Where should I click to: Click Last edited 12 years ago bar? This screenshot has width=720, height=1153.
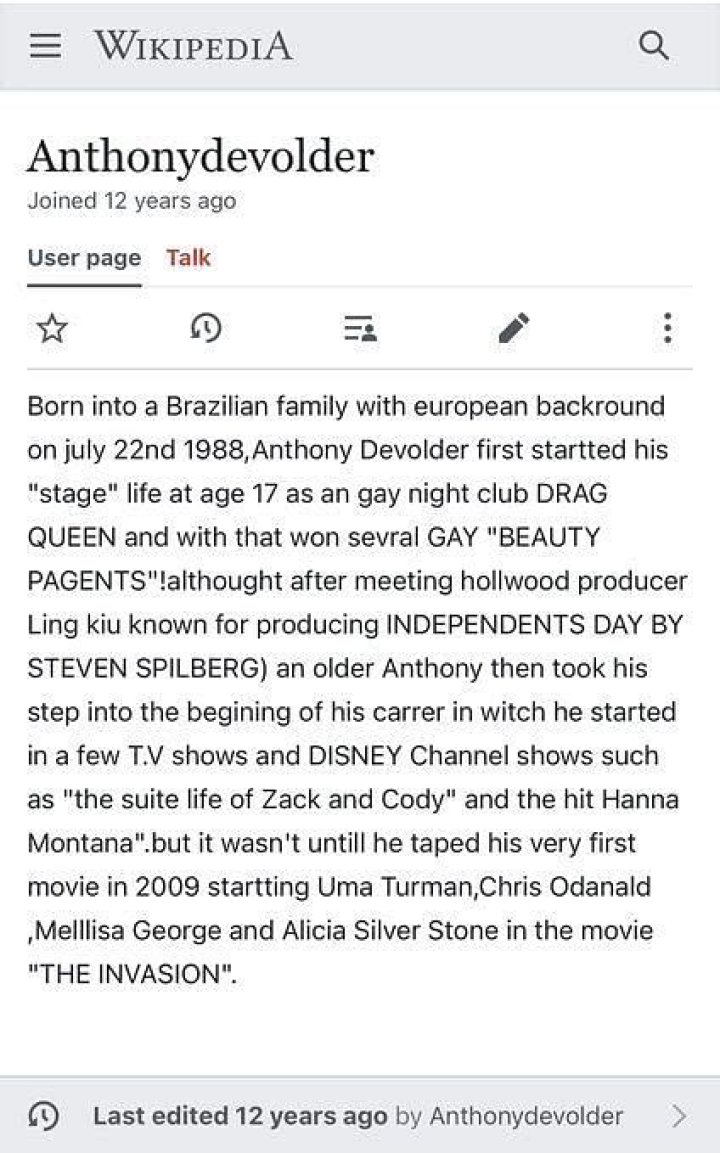pyautogui.click(x=240, y=1115)
